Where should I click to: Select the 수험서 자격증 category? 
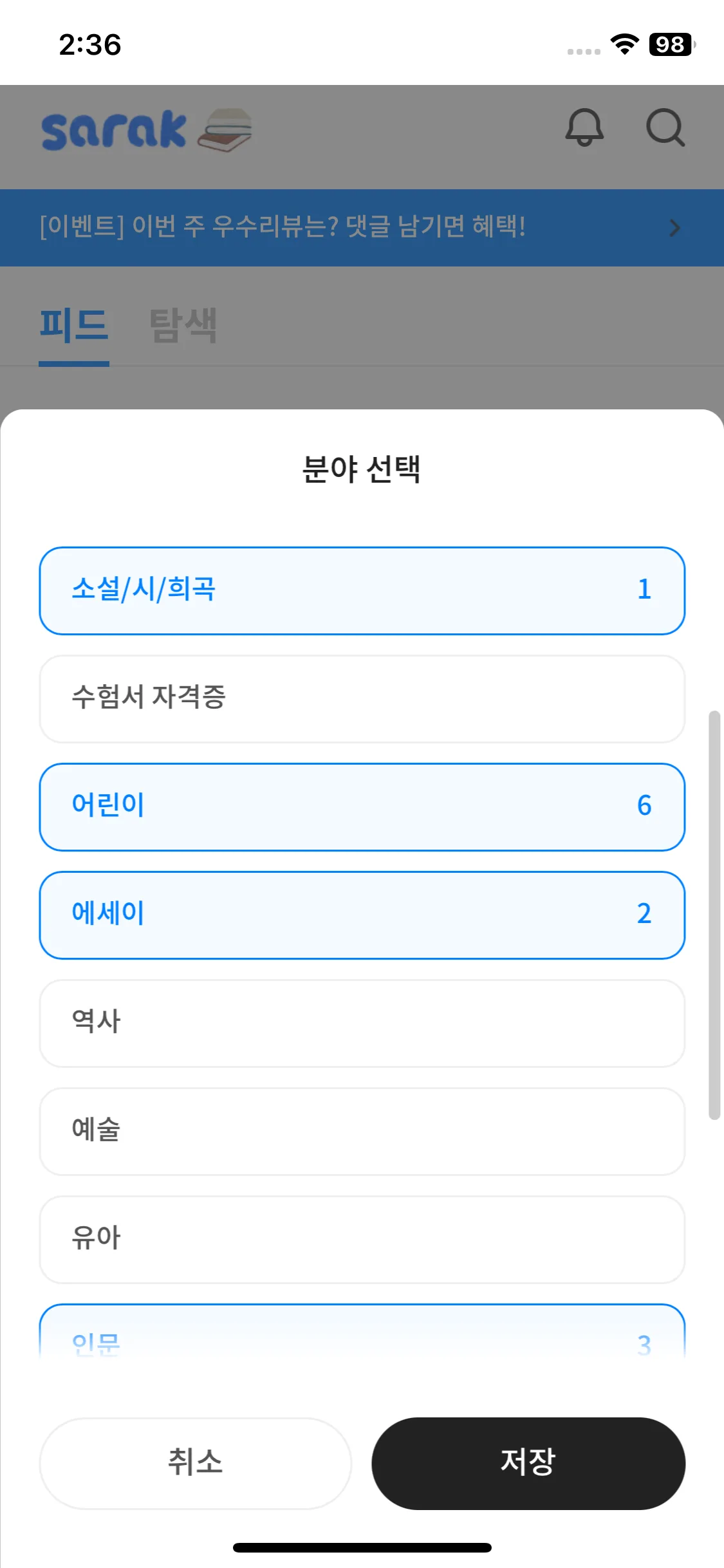click(362, 698)
